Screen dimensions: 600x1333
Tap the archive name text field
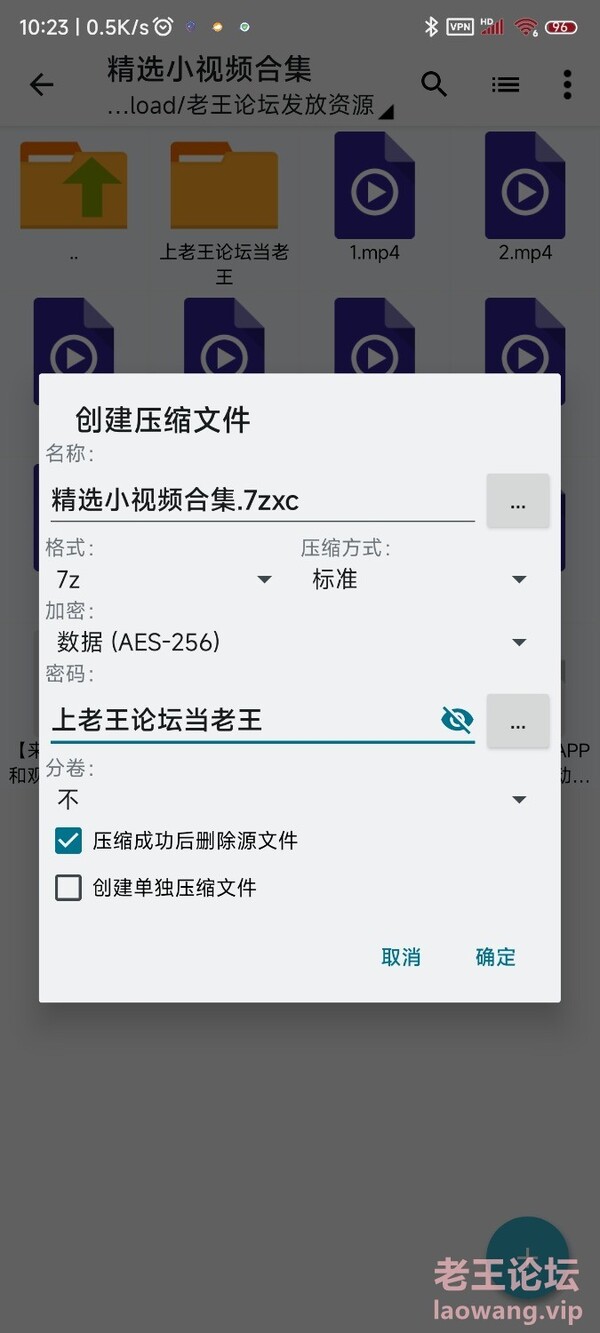point(260,499)
